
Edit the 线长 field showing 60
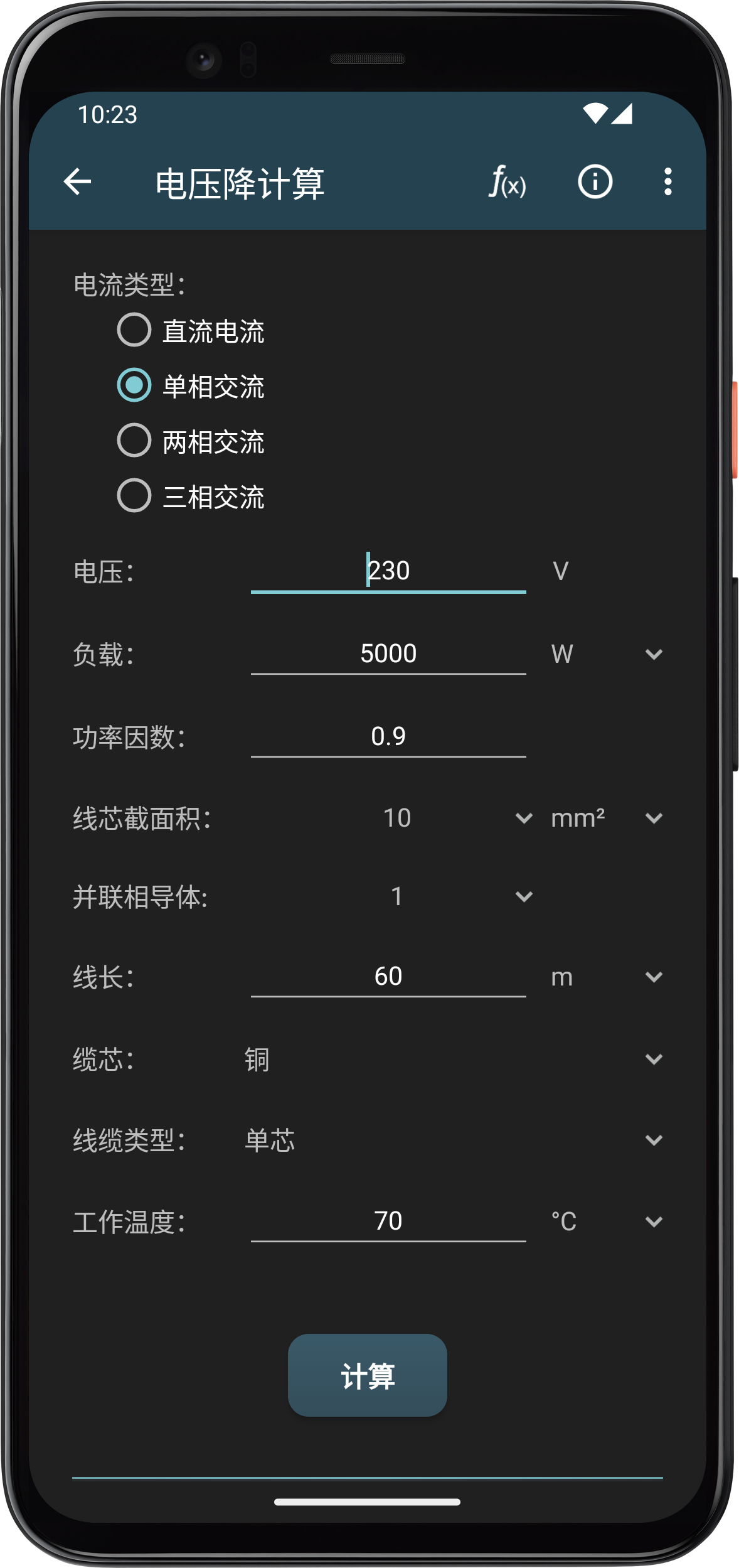click(x=388, y=976)
